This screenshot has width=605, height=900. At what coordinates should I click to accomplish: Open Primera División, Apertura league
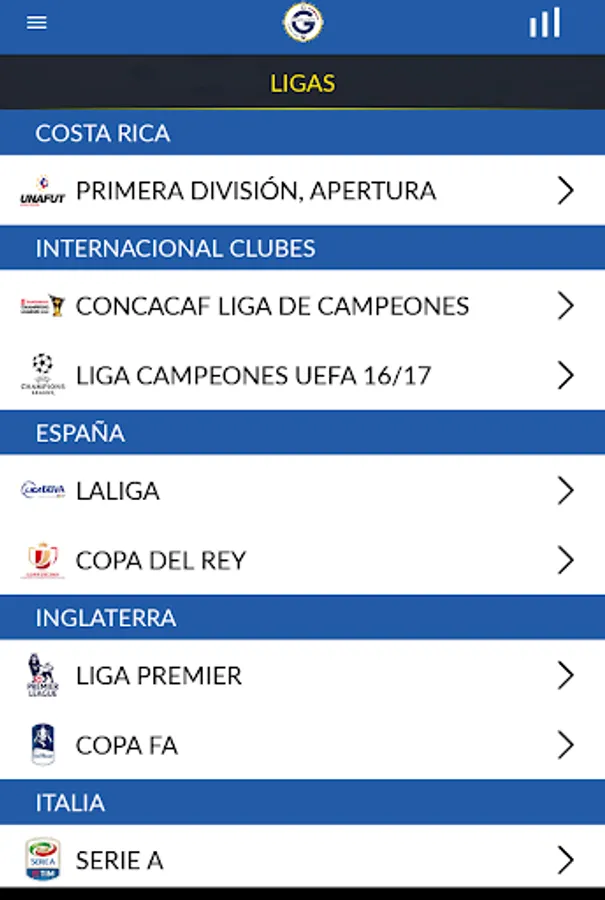(x=300, y=191)
